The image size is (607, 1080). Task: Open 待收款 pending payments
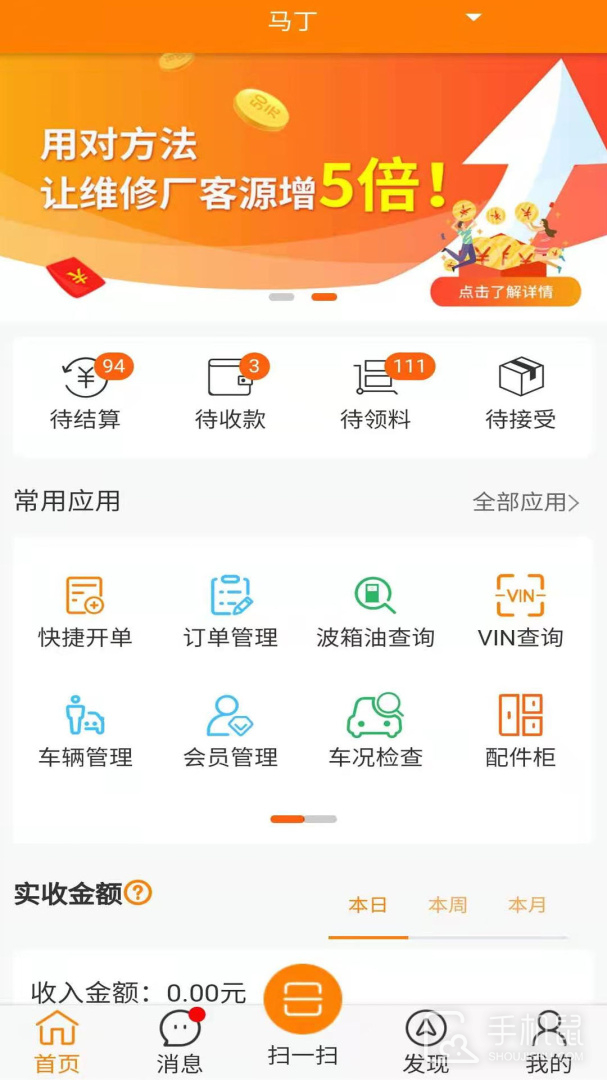231,394
